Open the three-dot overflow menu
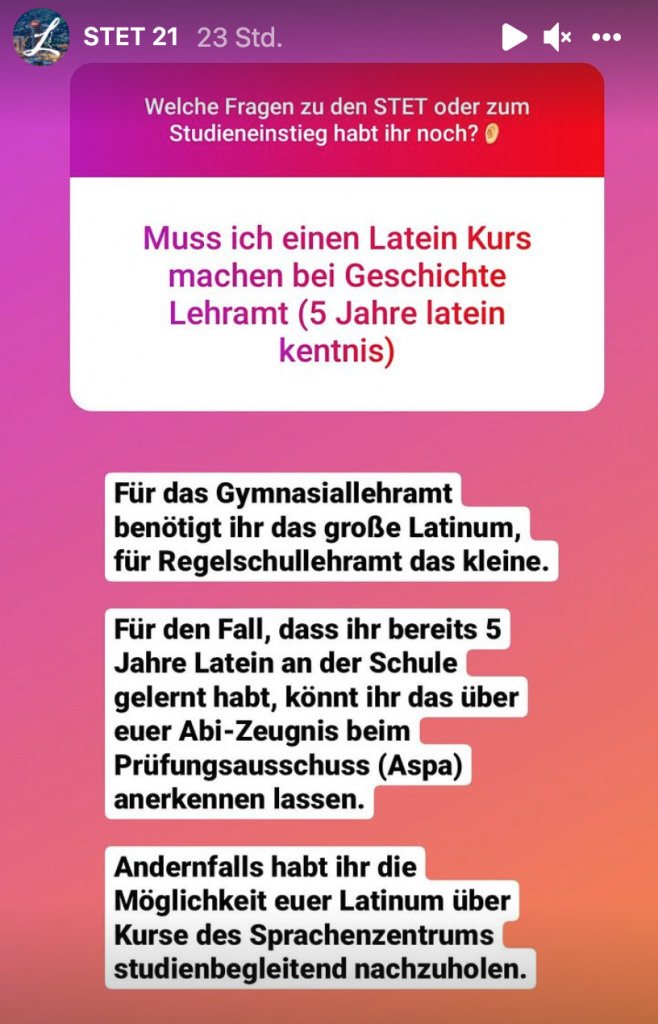Image resolution: width=658 pixels, height=1024 pixels. tap(607, 38)
